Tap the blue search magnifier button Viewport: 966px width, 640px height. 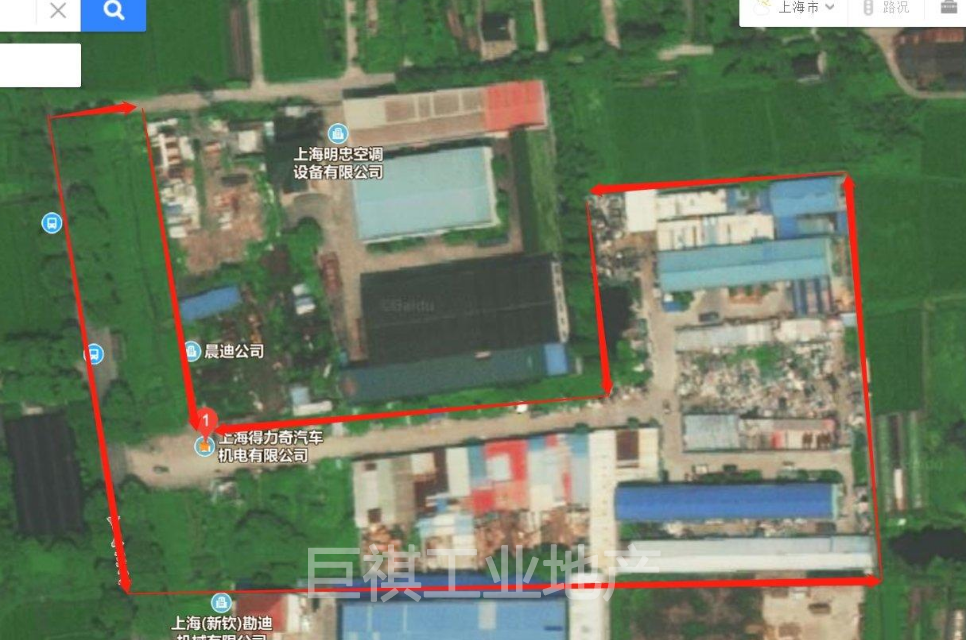[113, 11]
